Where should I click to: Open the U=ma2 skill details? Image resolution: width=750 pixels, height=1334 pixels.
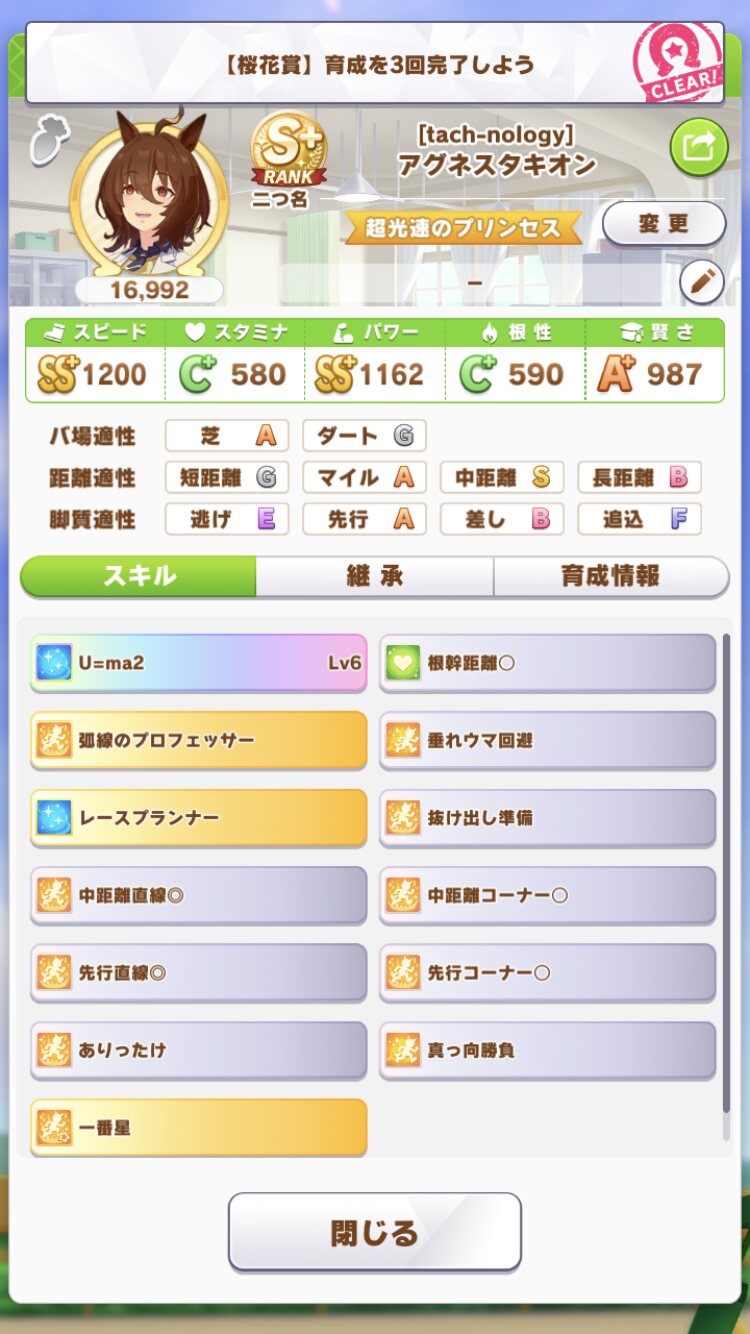[198, 662]
